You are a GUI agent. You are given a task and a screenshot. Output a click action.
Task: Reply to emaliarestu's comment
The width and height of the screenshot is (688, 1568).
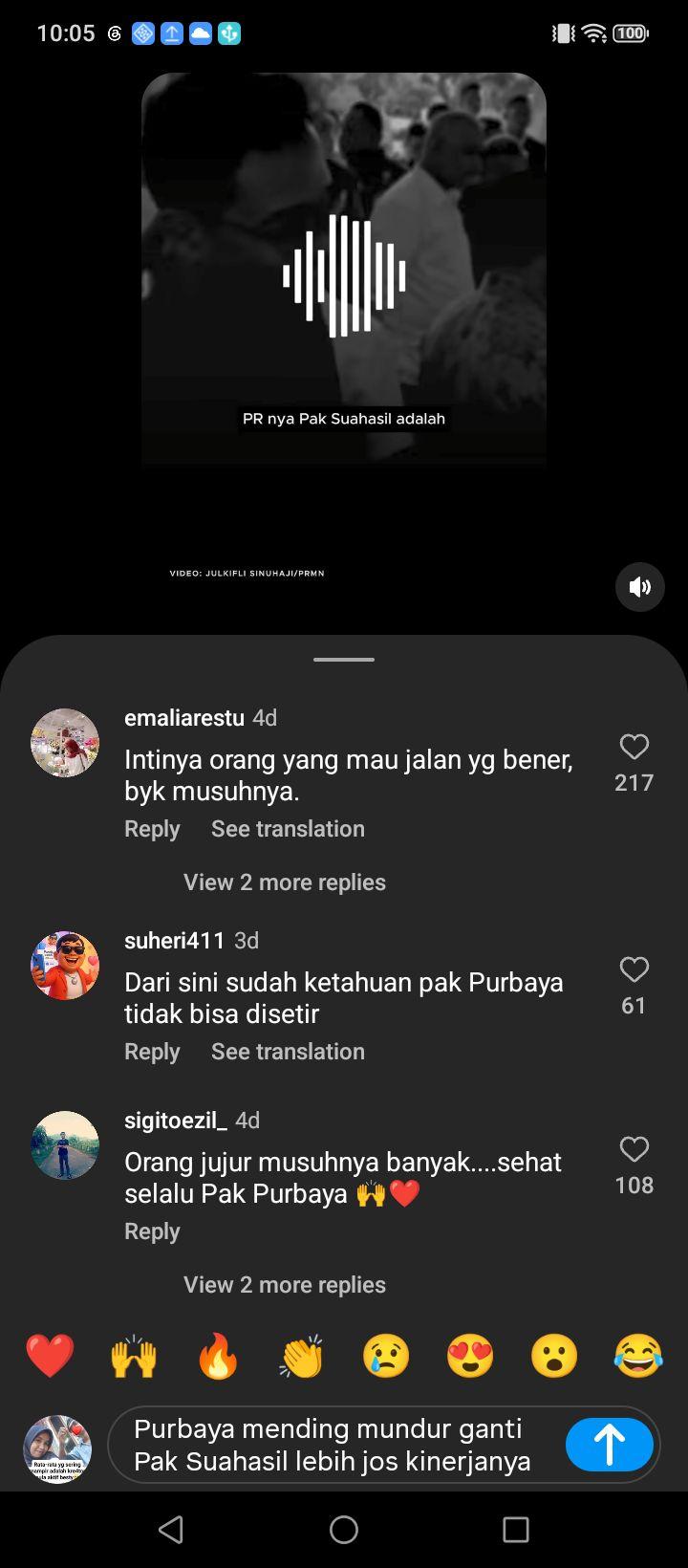(x=152, y=829)
